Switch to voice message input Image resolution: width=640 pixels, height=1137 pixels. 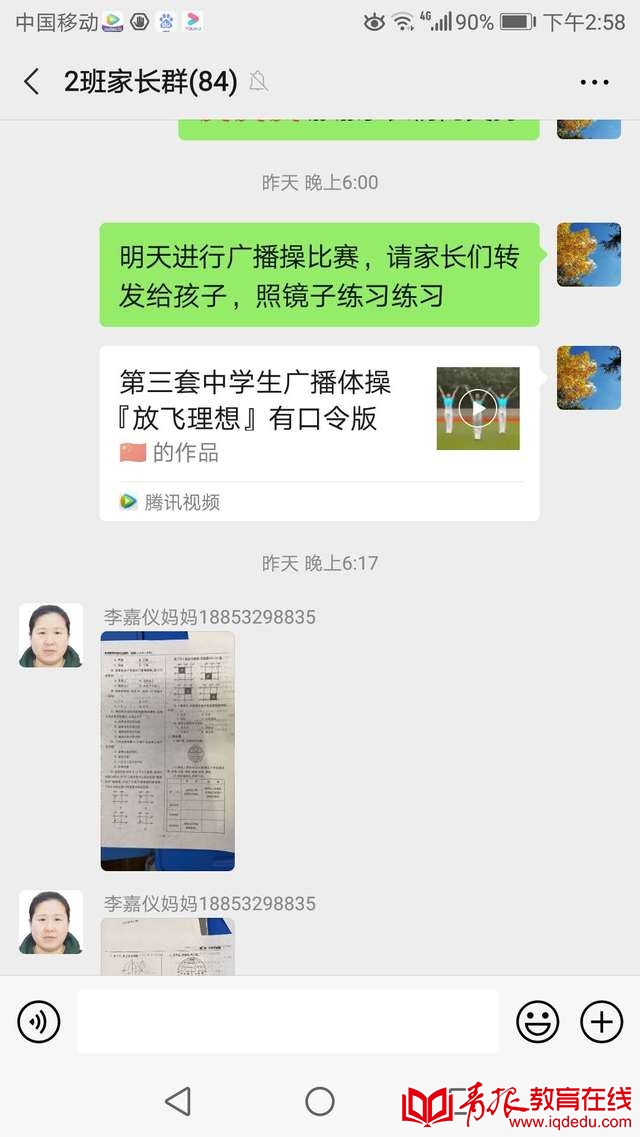tap(39, 1022)
